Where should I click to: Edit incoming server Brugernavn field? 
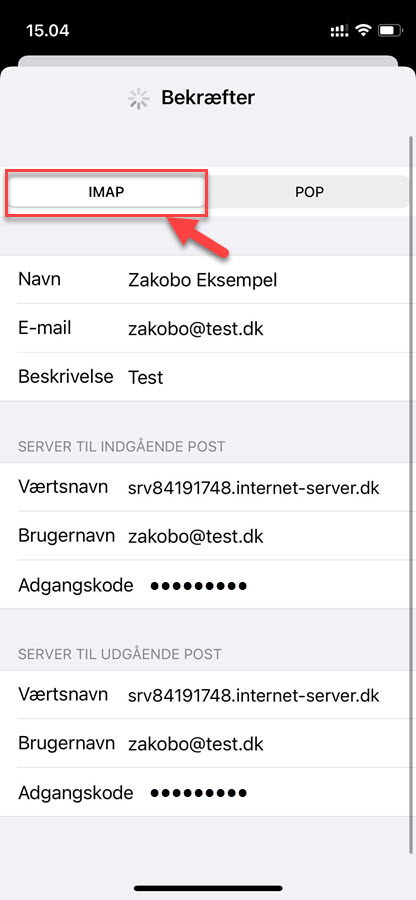click(208, 536)
